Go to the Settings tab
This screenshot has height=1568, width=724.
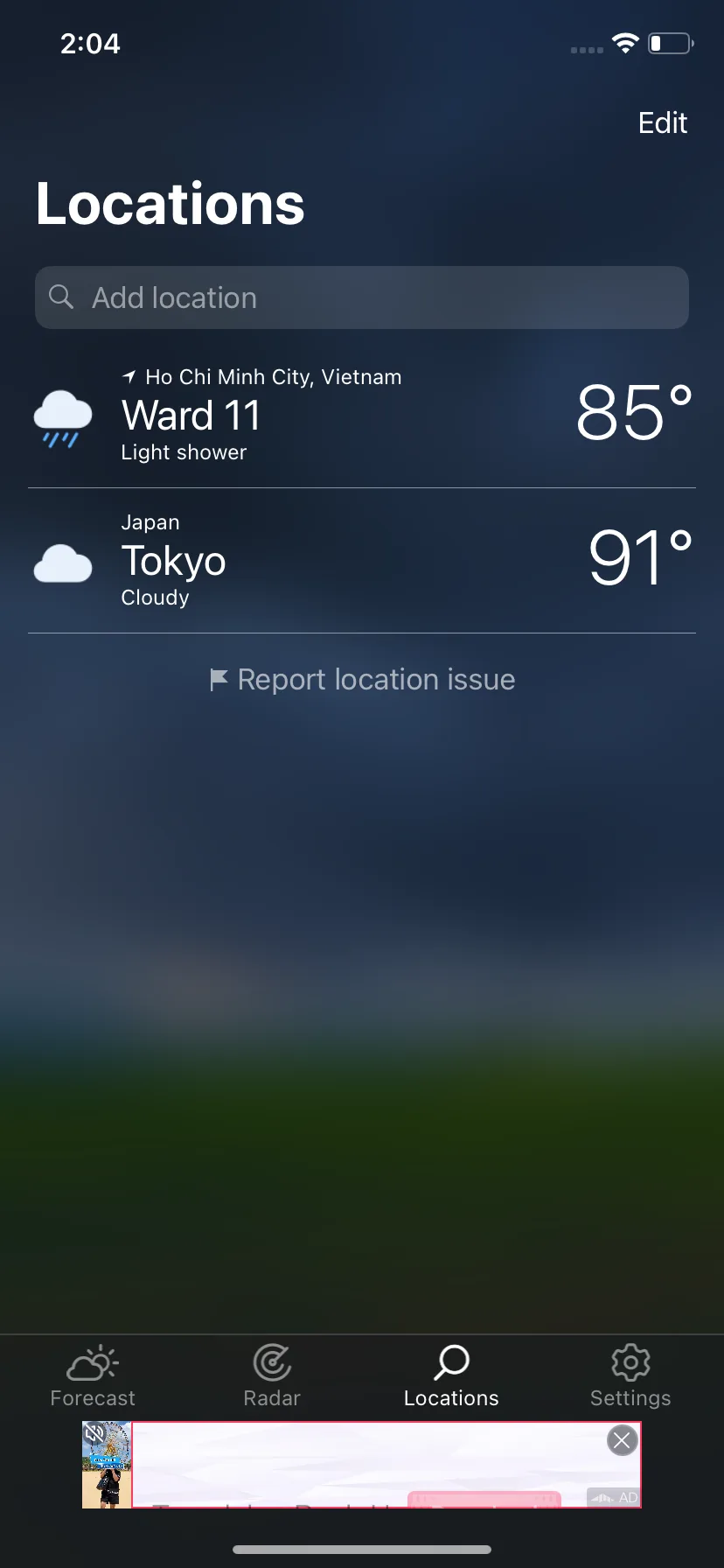[x=630, y=1375]
